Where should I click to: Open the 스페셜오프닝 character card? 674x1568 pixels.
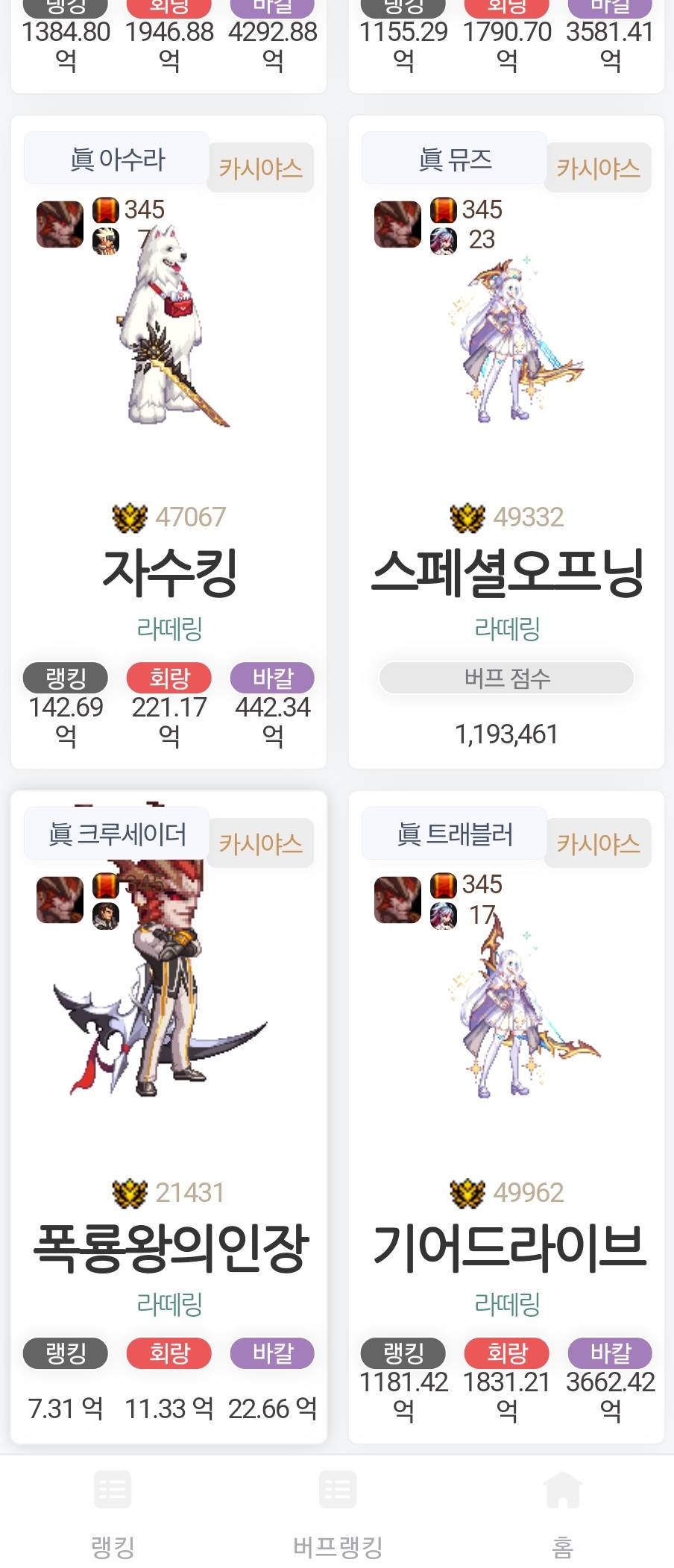tap(507, 572)
